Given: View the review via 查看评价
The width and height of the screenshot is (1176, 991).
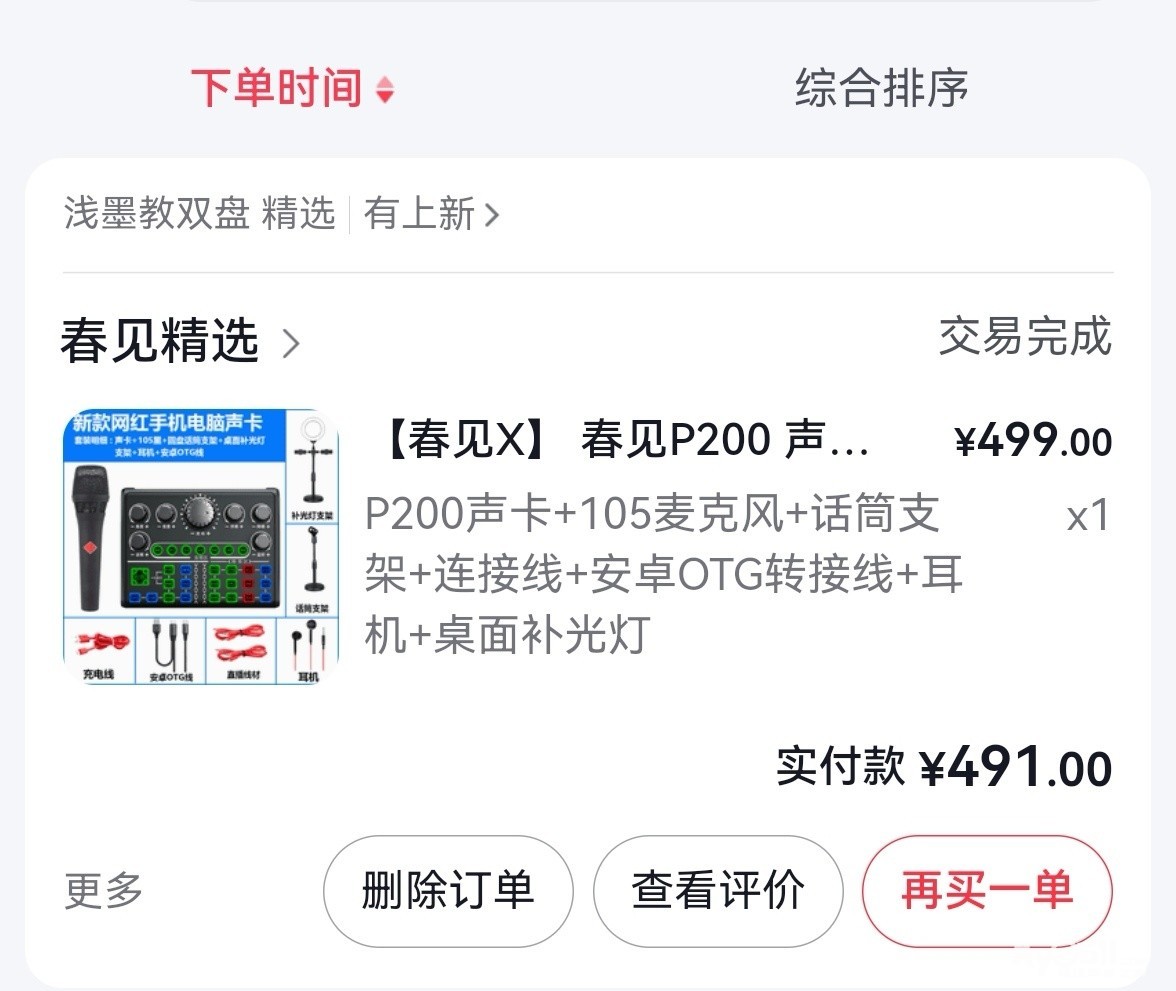Looking at the screenshot, I should click(x=718, y=891).
